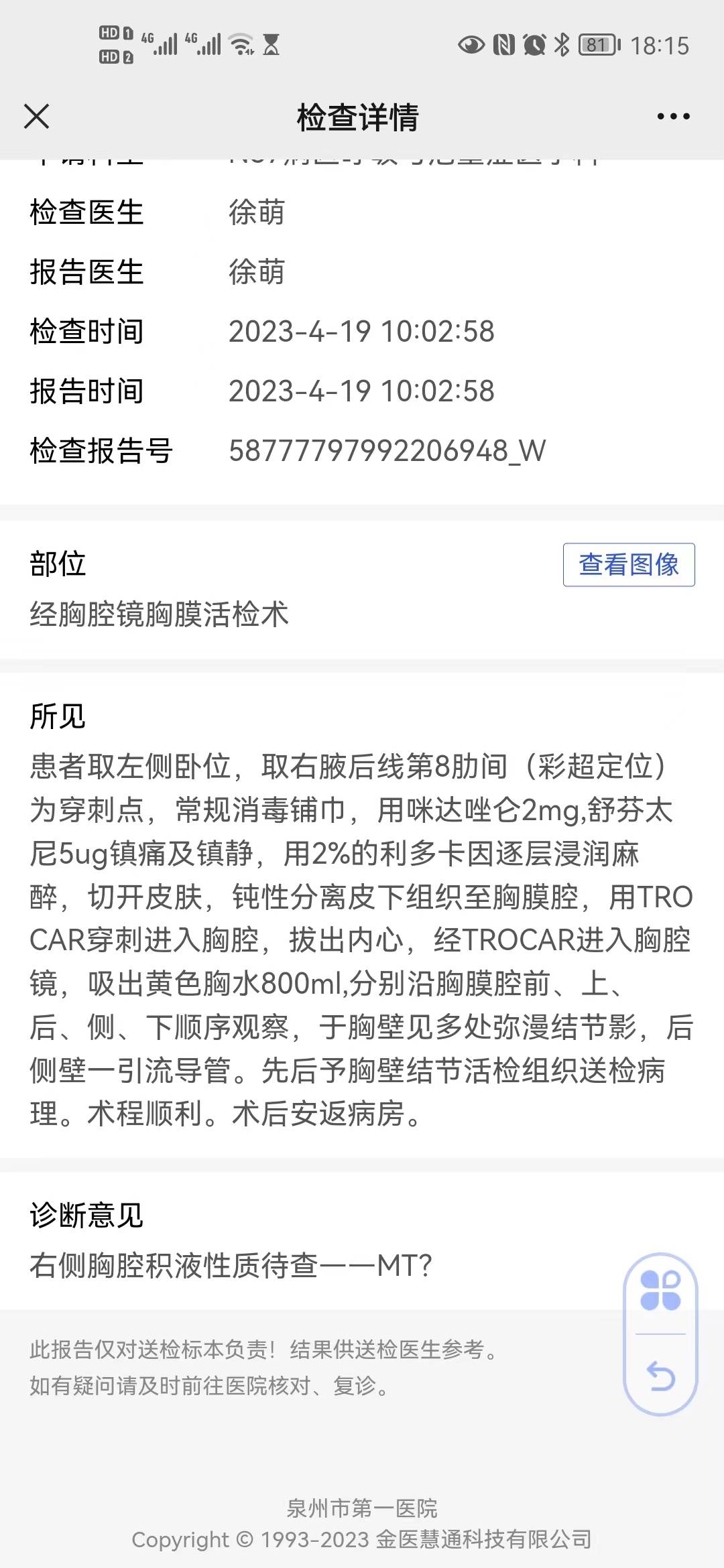Select the examining doctor name 徐萌
This screenshot has height=1568, width=724.
click(257, 213)
